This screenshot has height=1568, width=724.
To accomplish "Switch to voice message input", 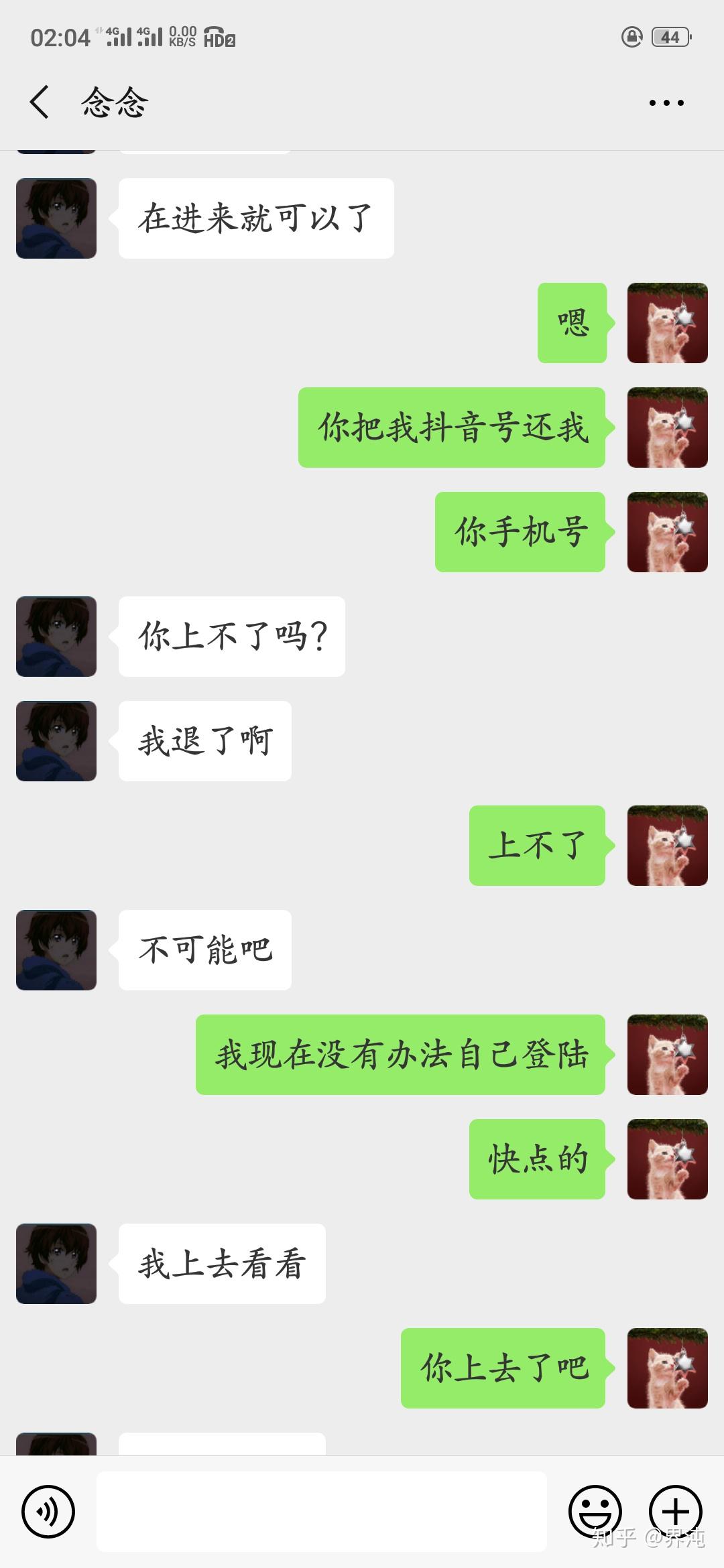I will pyautogui.click(x=48, y=1511).
